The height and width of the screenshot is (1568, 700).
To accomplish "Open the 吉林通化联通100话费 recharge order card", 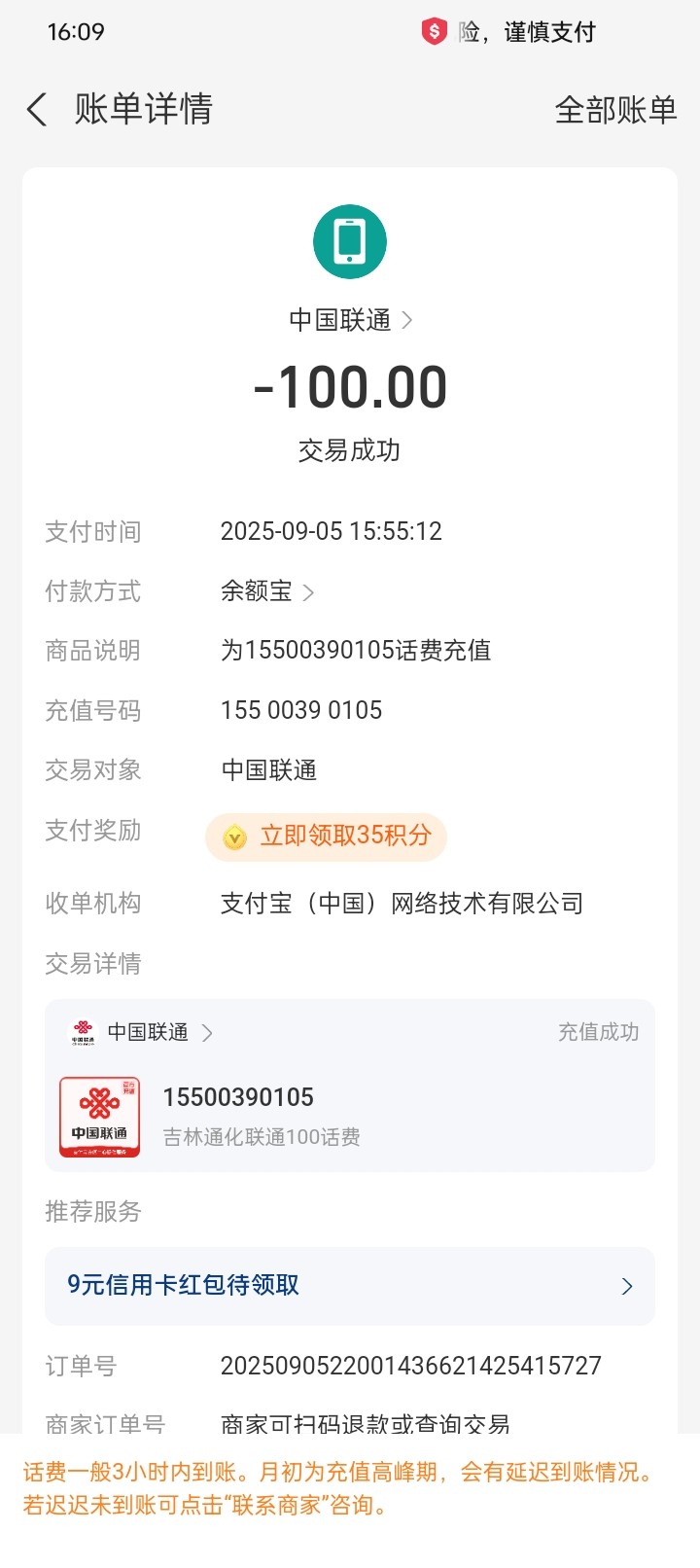I will pyautogui.click(x=350, y=1117).
